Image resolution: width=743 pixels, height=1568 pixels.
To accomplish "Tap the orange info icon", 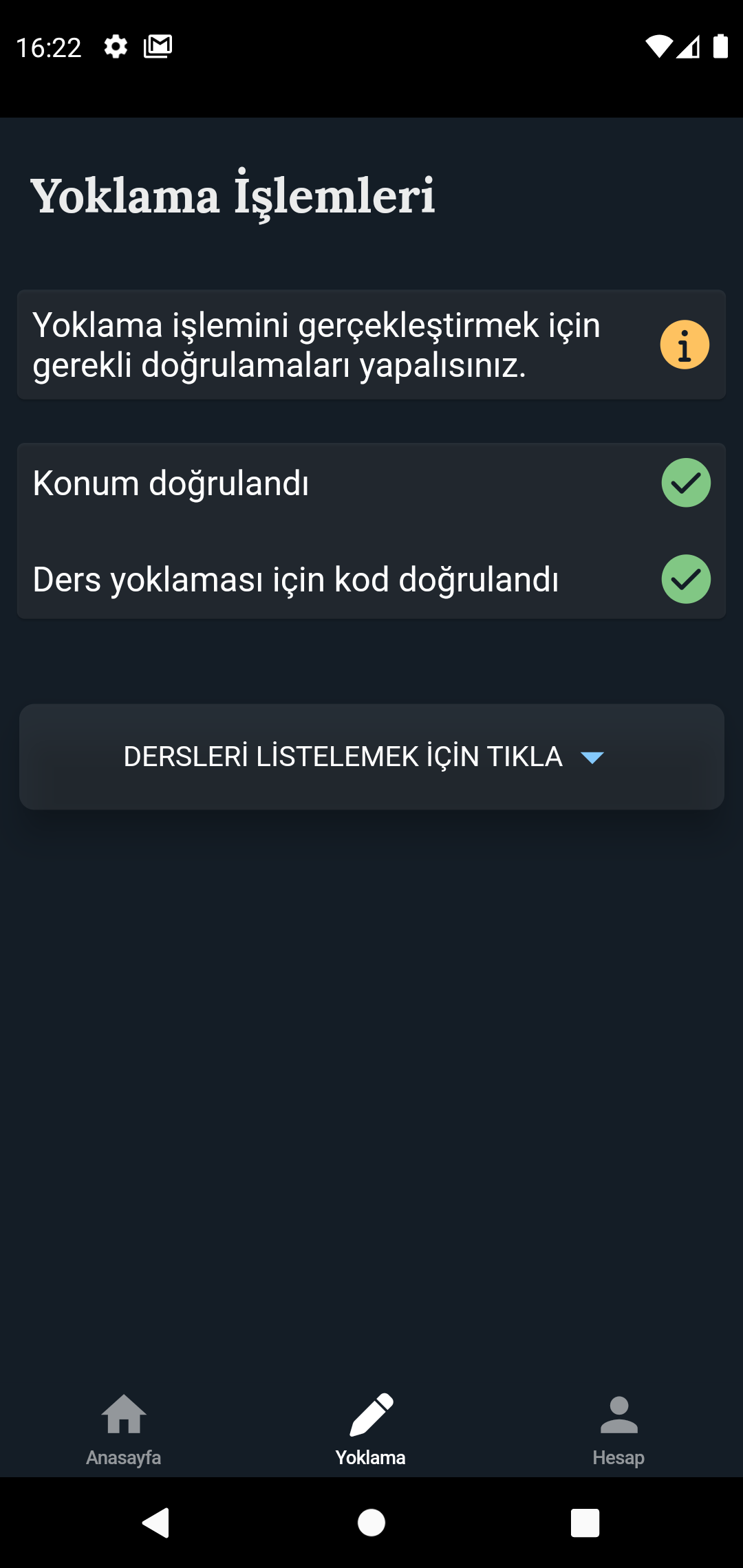I will pos(685,344).
